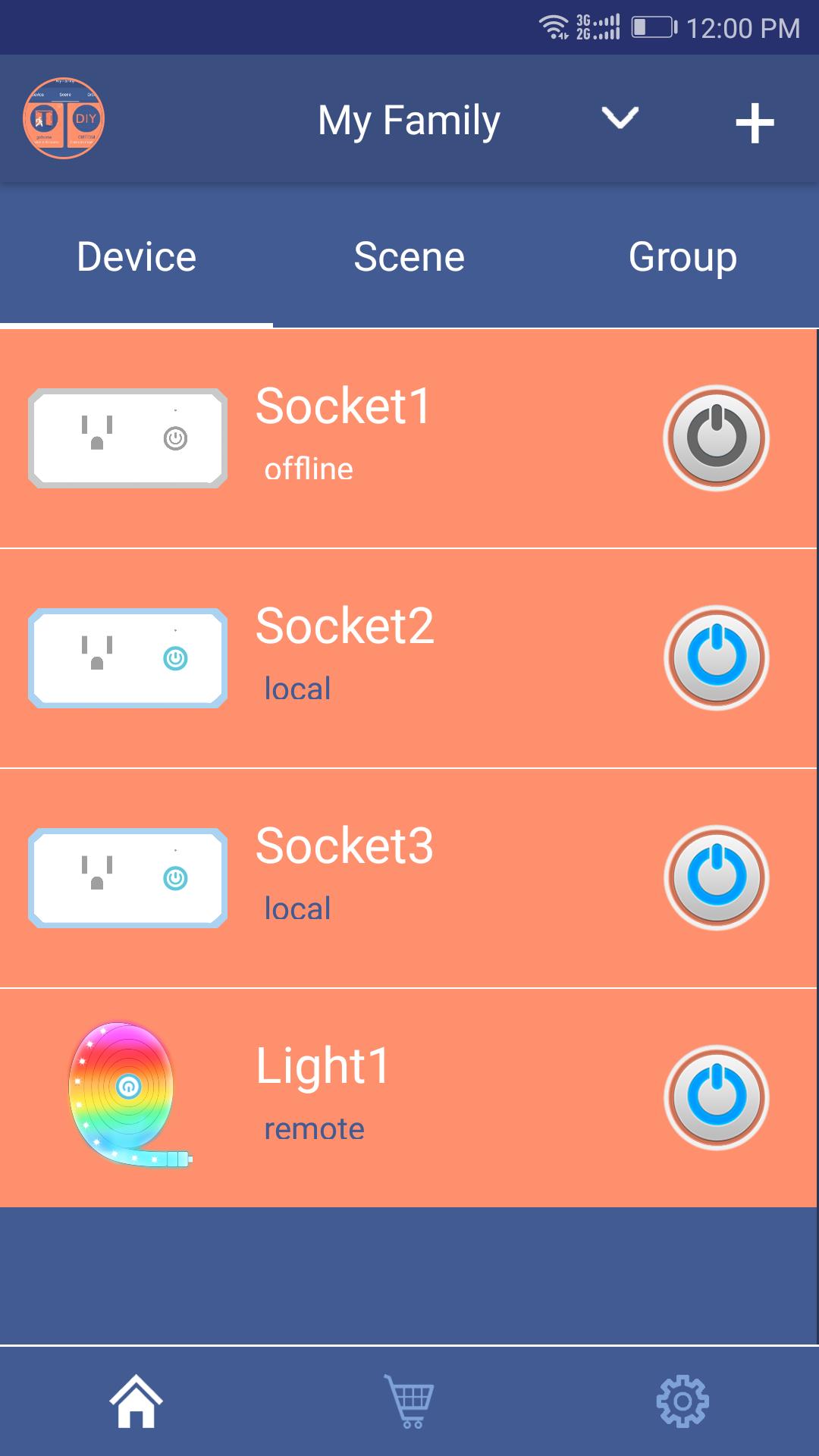Open the profile avatar in the header

[64, 118]
